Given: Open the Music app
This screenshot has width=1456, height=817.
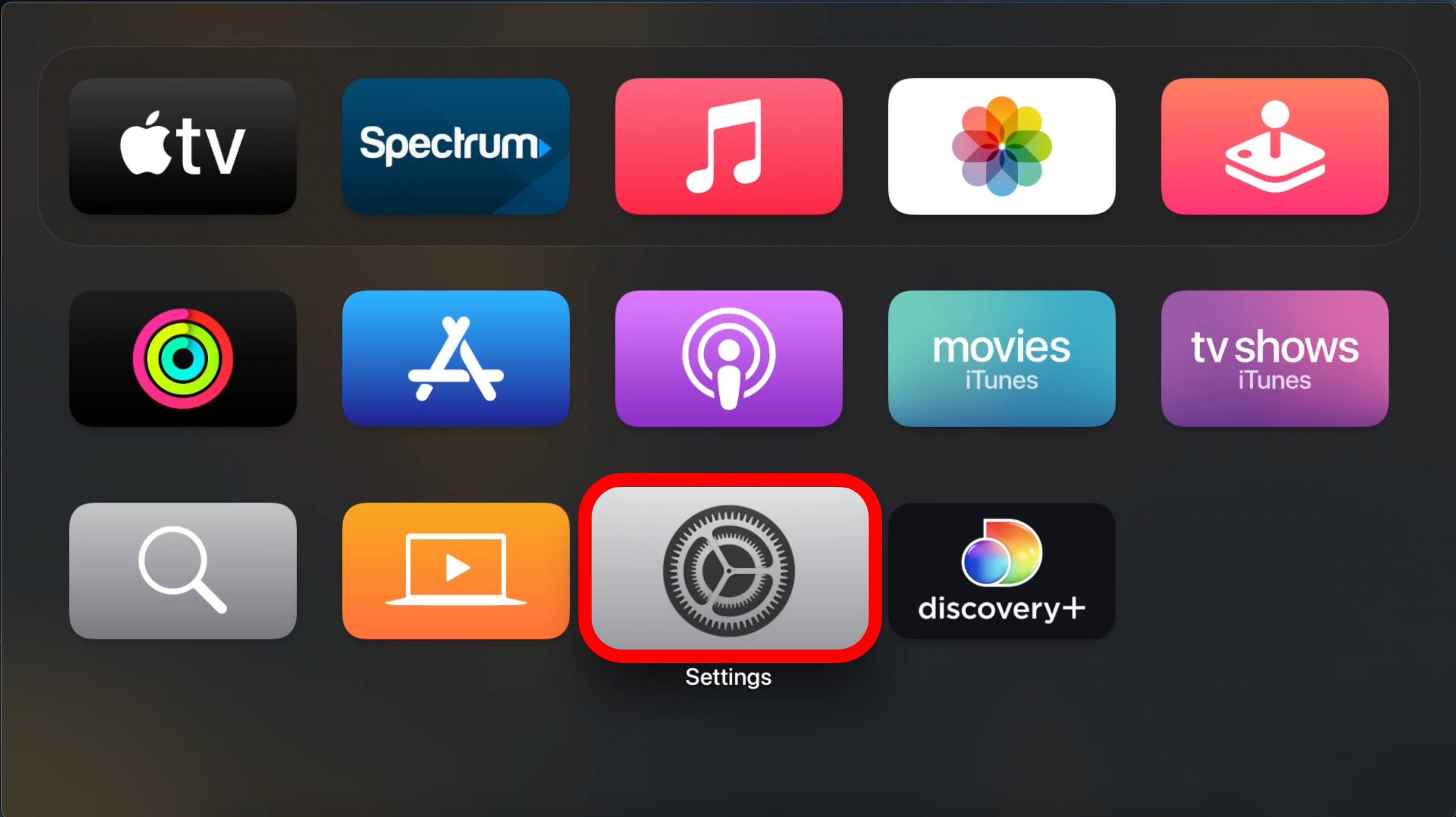Looking at the screenshot, I should tap(729, 146).
